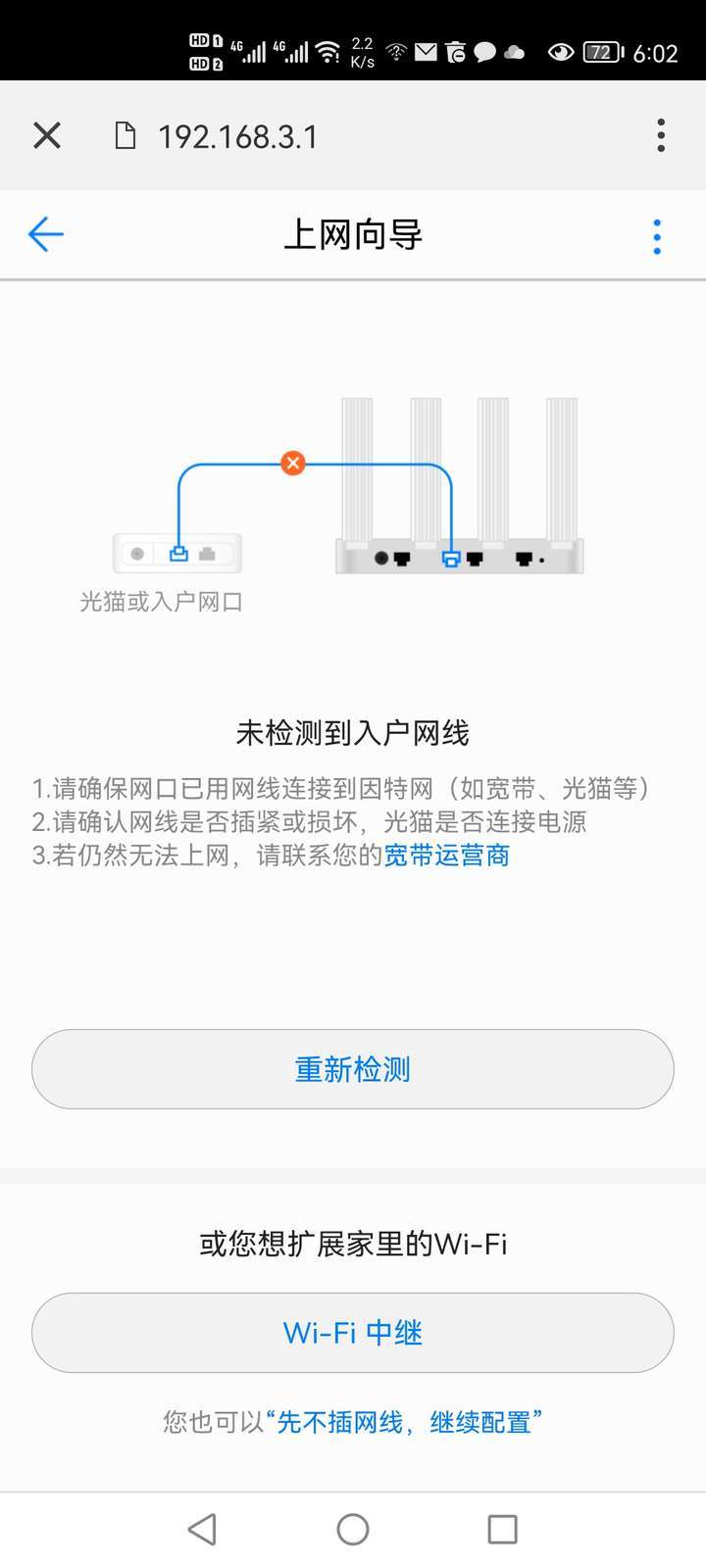Open the blue three-dot wizard menu
Viewport: 706px width, 1568px height.
[657, 236]
